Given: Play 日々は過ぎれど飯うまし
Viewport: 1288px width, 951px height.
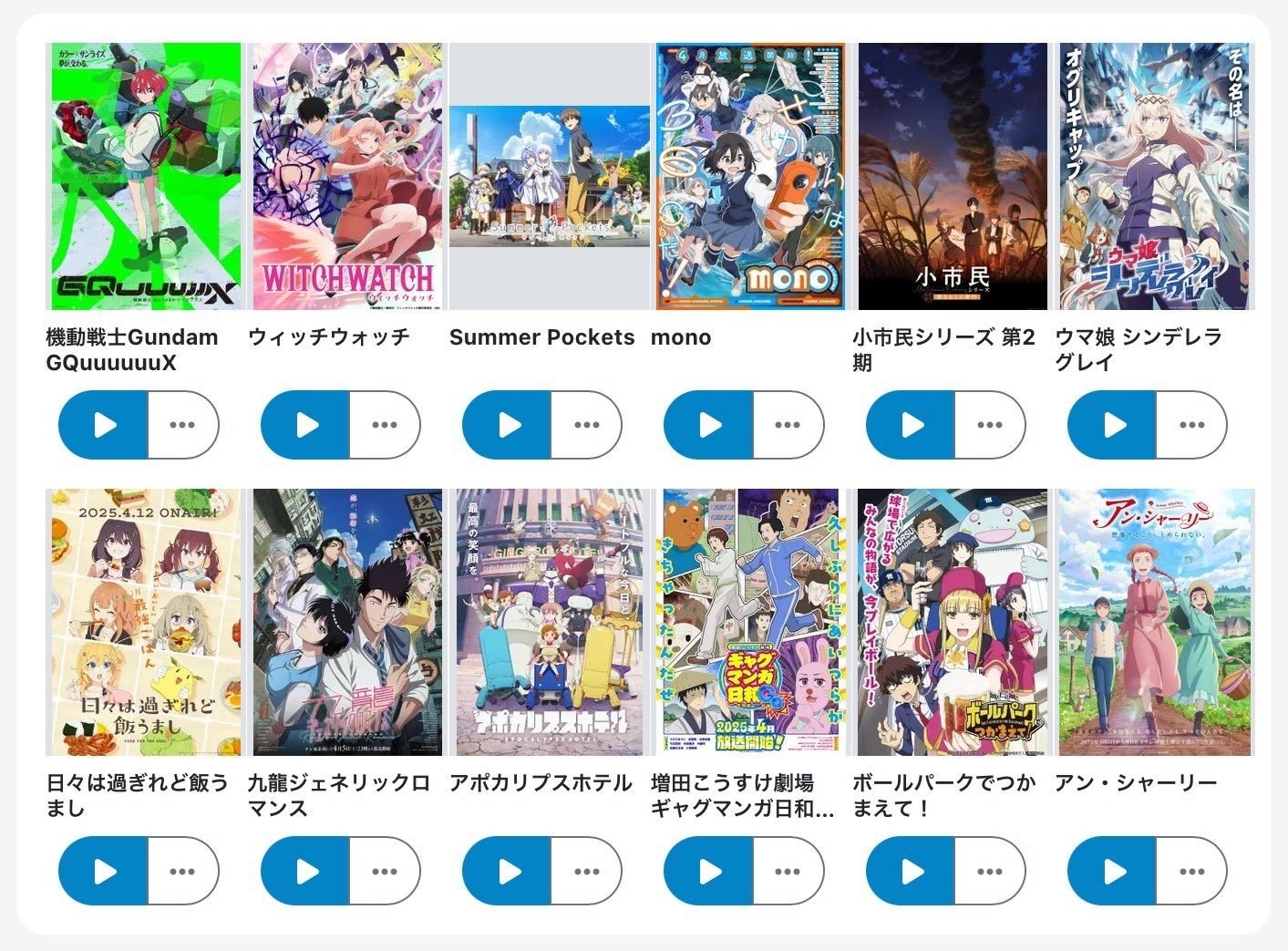Looking at the screenshot, I should (x=104, y=872).
